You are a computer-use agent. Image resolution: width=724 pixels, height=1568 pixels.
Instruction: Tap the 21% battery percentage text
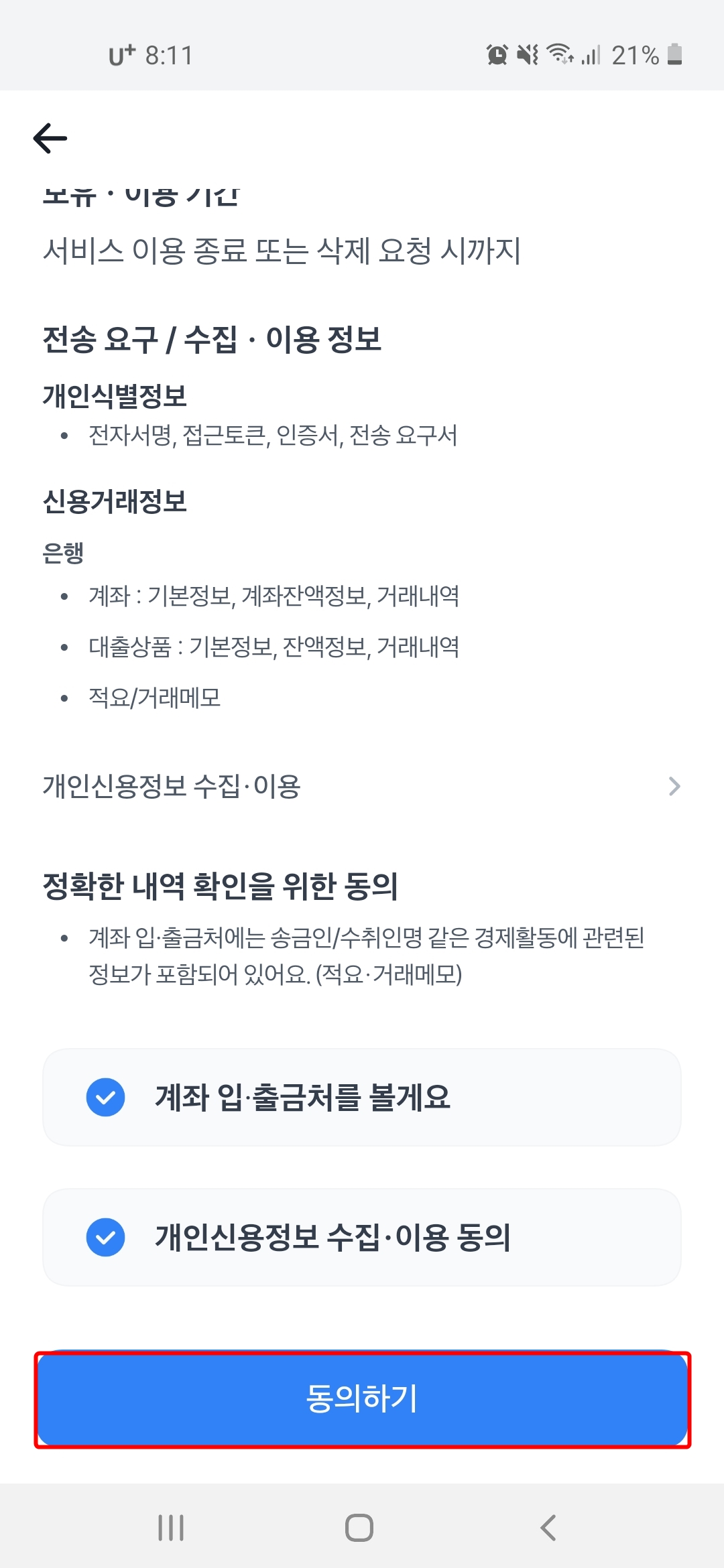tap(635, 56)
